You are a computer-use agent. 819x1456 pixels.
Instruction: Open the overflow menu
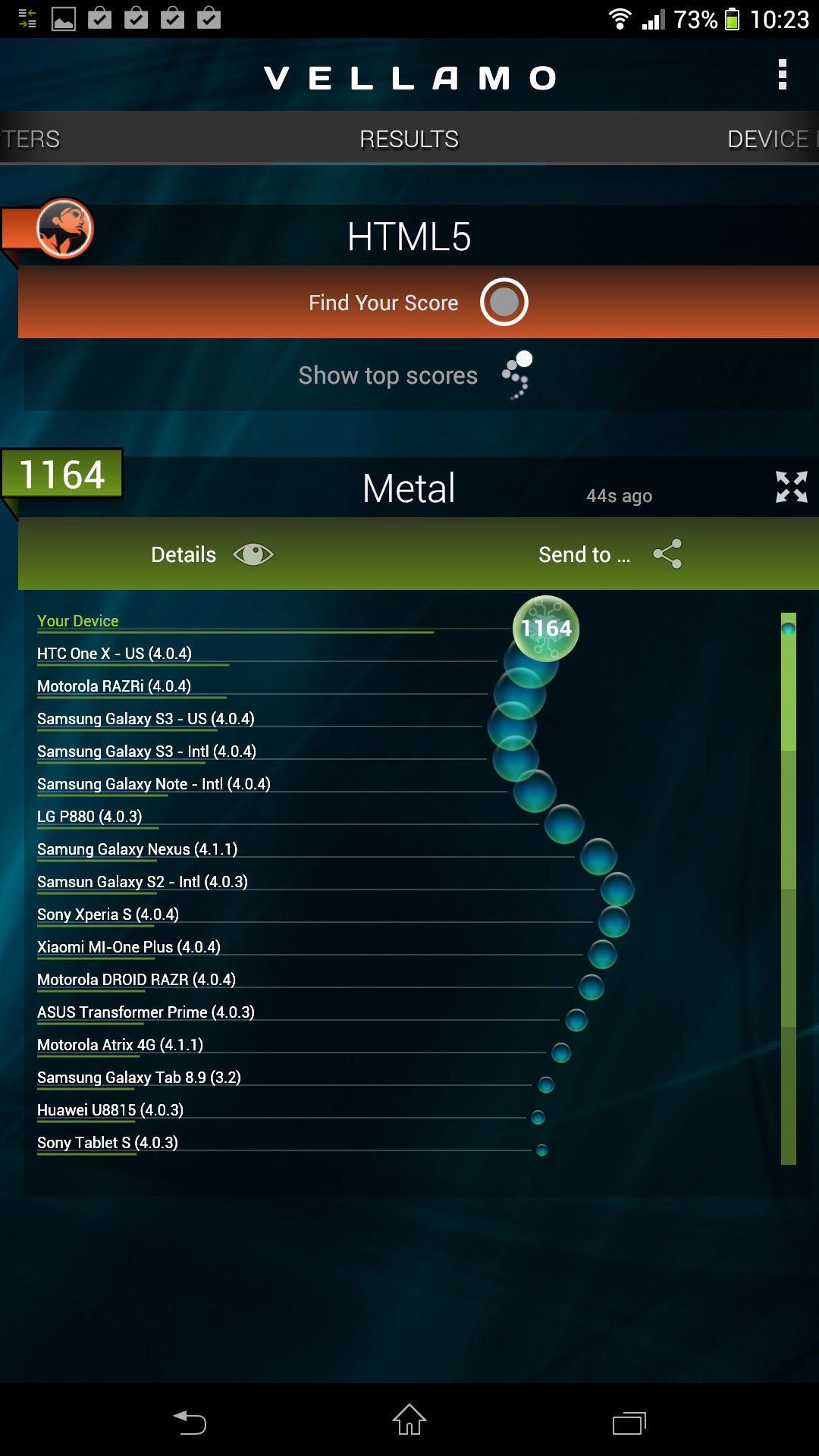783,75
